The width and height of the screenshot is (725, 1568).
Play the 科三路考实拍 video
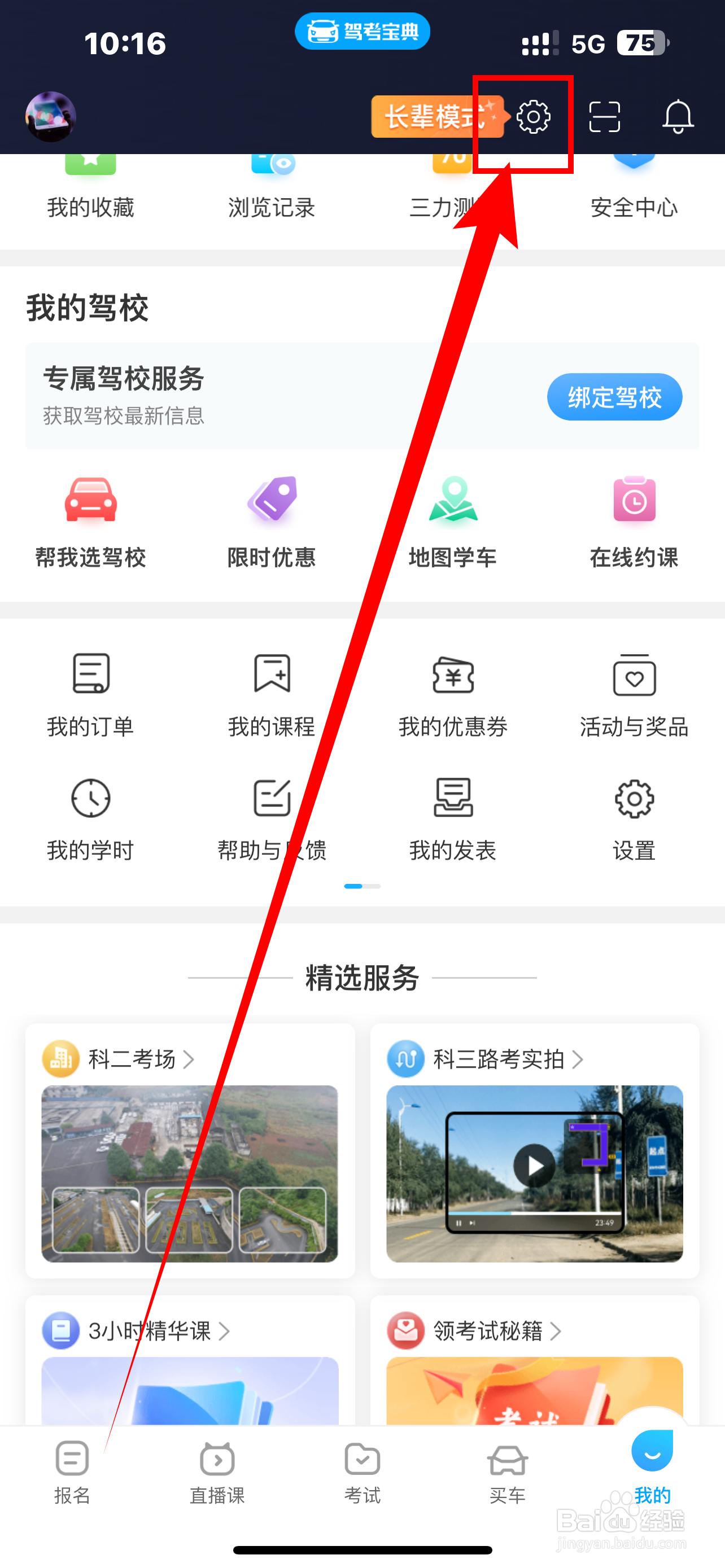tap(534, 1167)
